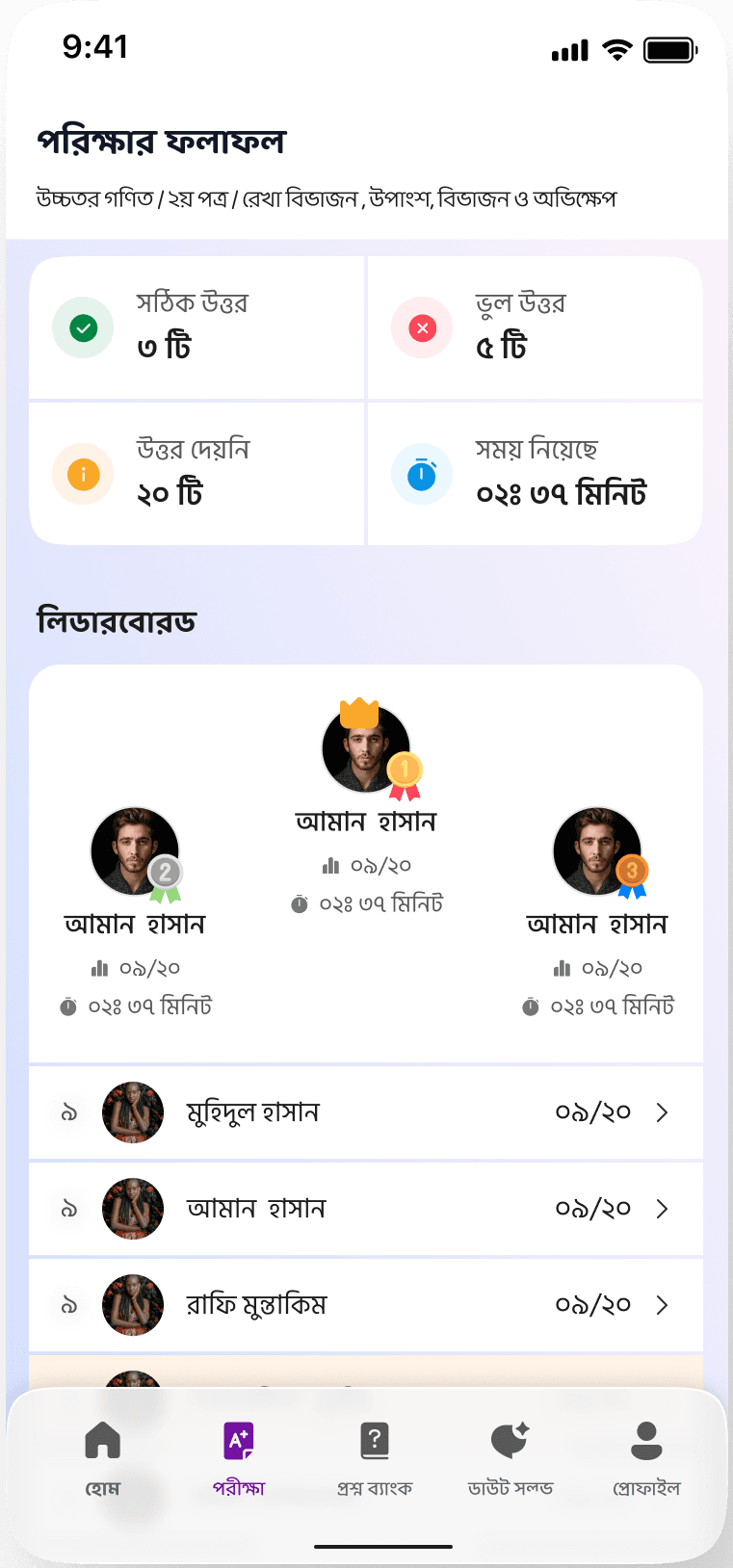Tap the red wrong answer cross icon
This screenshot has width=733, height=1568.
(x=422, y=327)
